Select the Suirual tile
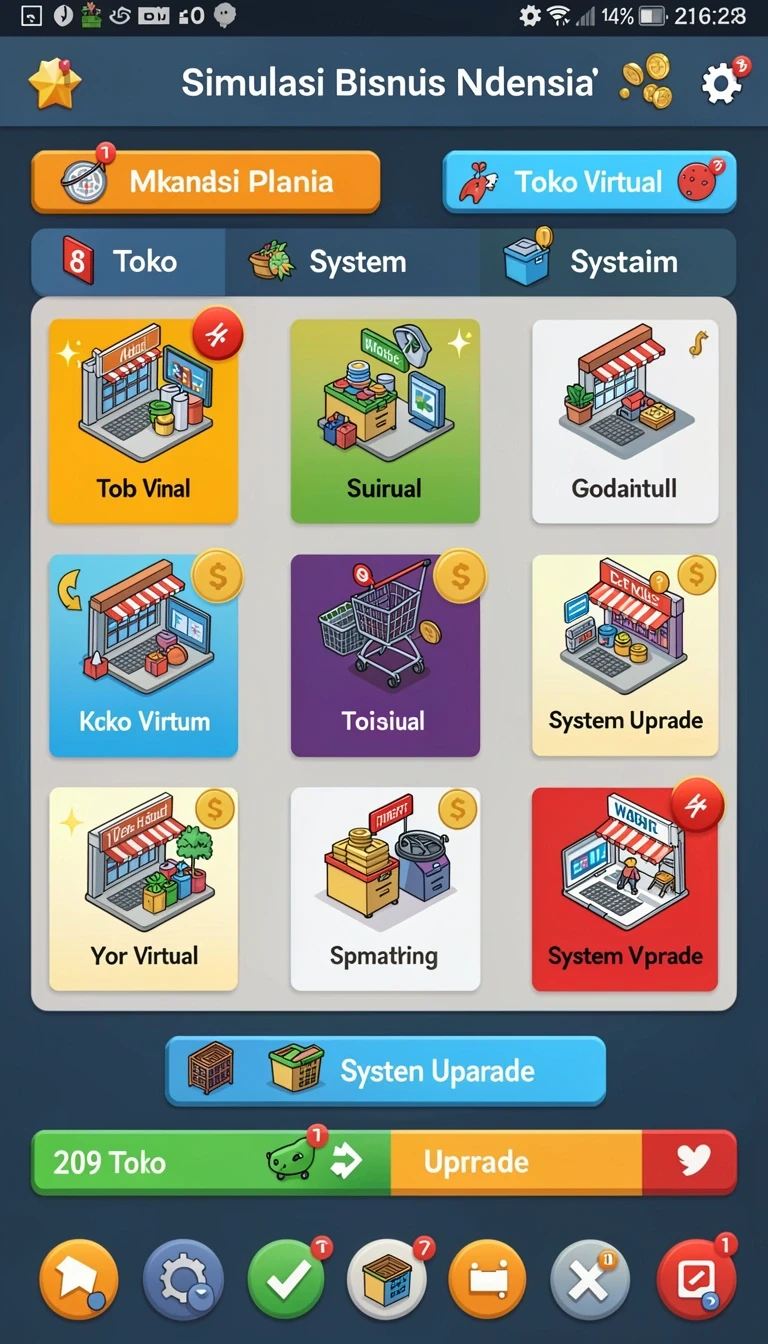 coord(385,421)
